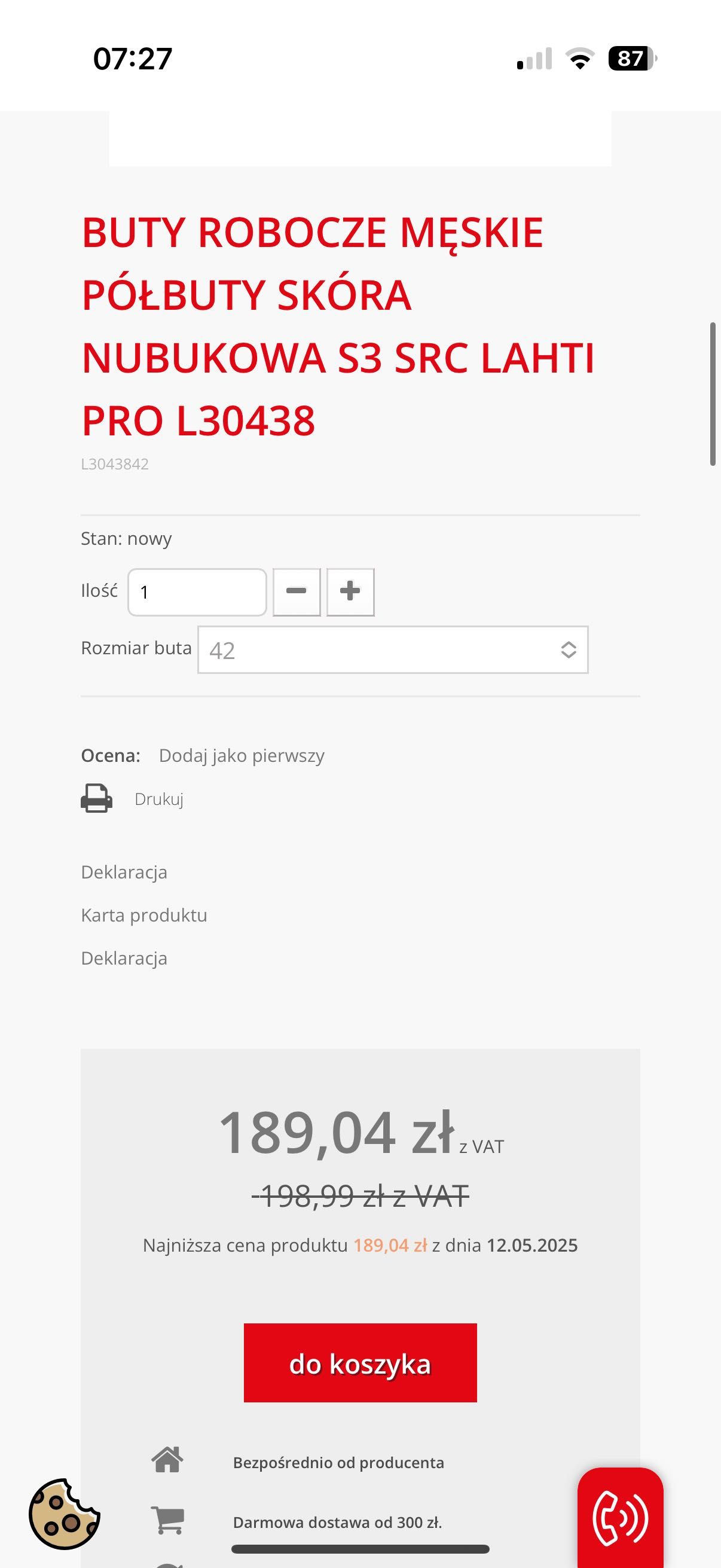Open the Karta produktu link
The image size is (721, 1568).
[144, 916]
